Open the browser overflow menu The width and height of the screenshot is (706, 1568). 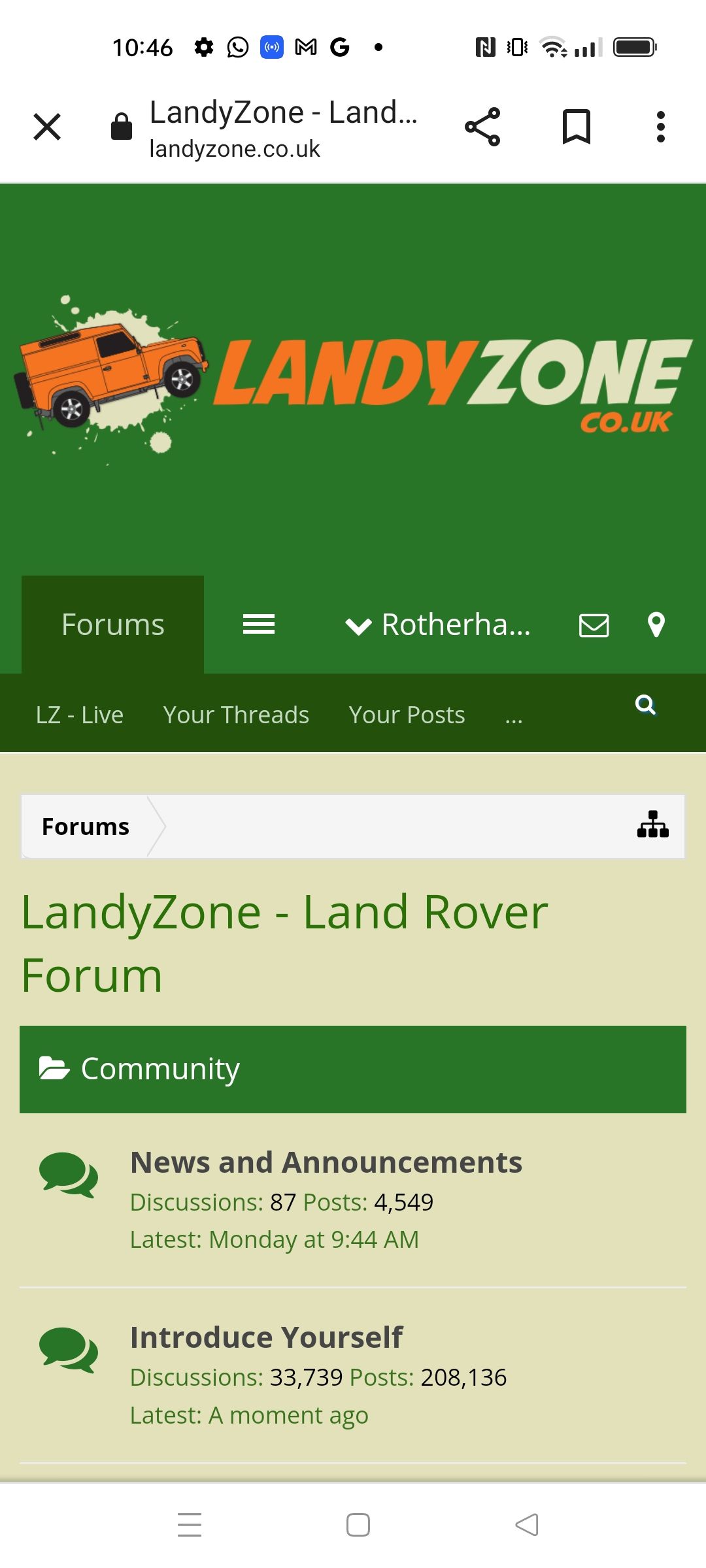coord(660,127)
